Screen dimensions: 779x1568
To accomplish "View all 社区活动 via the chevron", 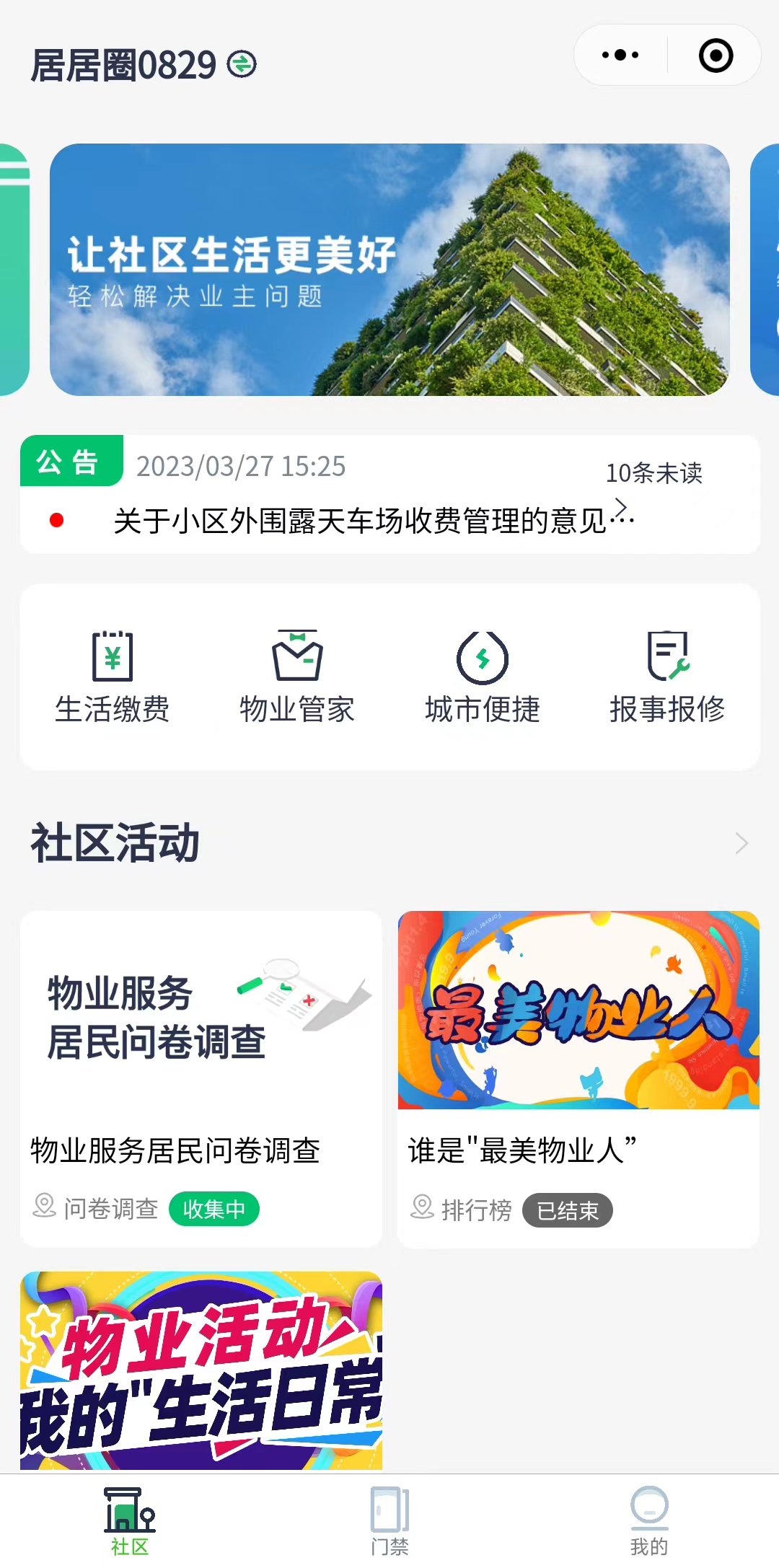I will [741, 843].
